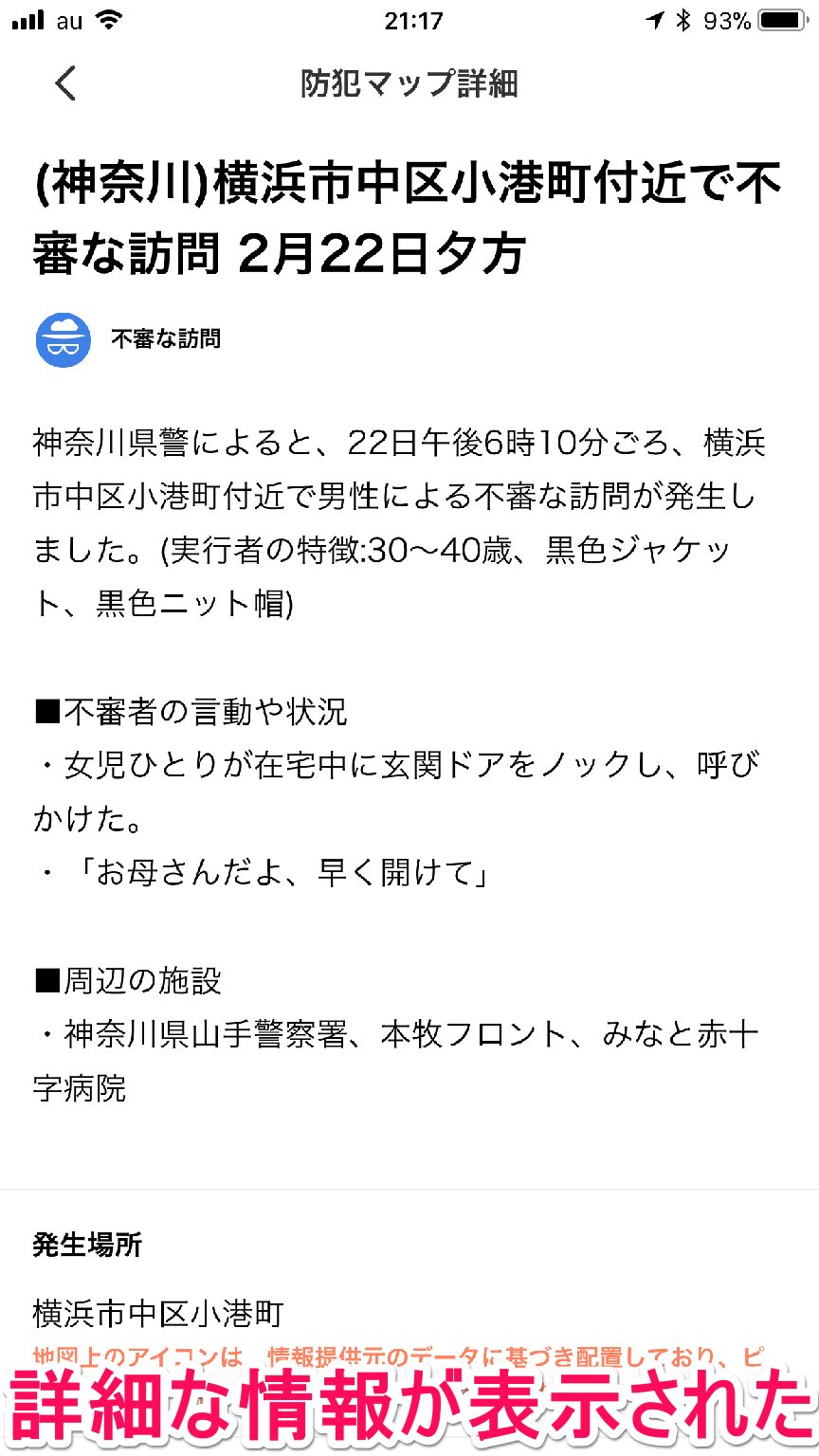Tap the au carrier label

(x=71, y=21)
